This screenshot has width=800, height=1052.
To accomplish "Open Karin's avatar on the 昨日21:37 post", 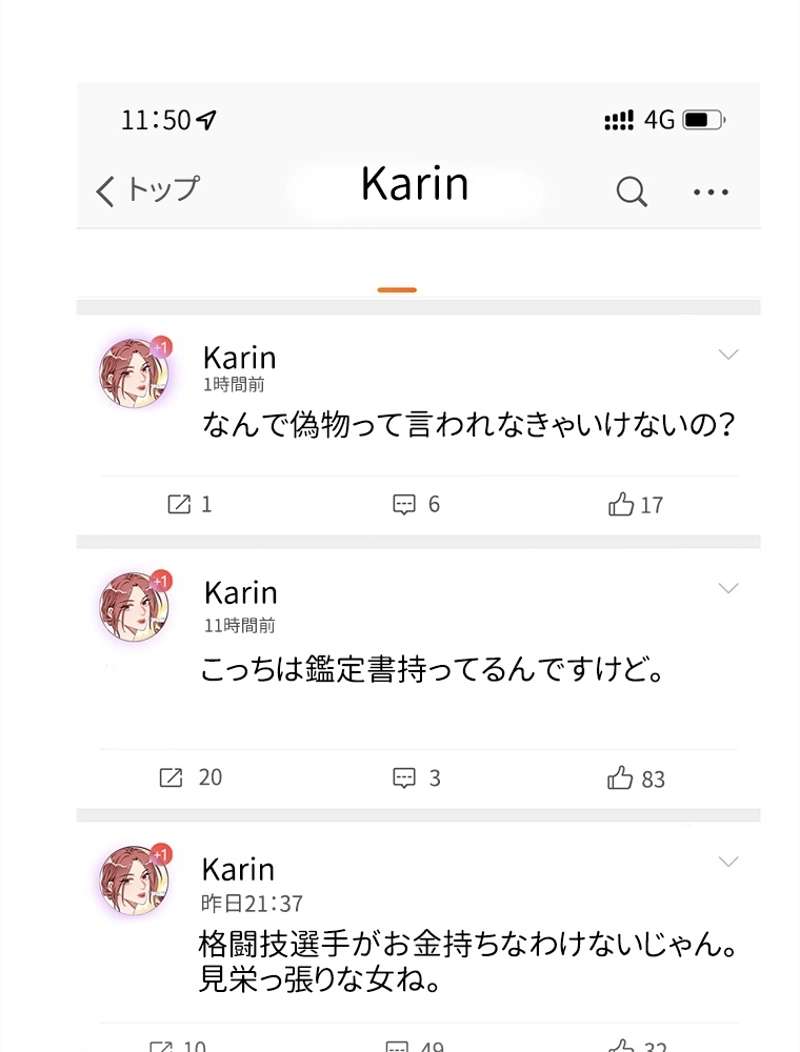I will (134, 880).
